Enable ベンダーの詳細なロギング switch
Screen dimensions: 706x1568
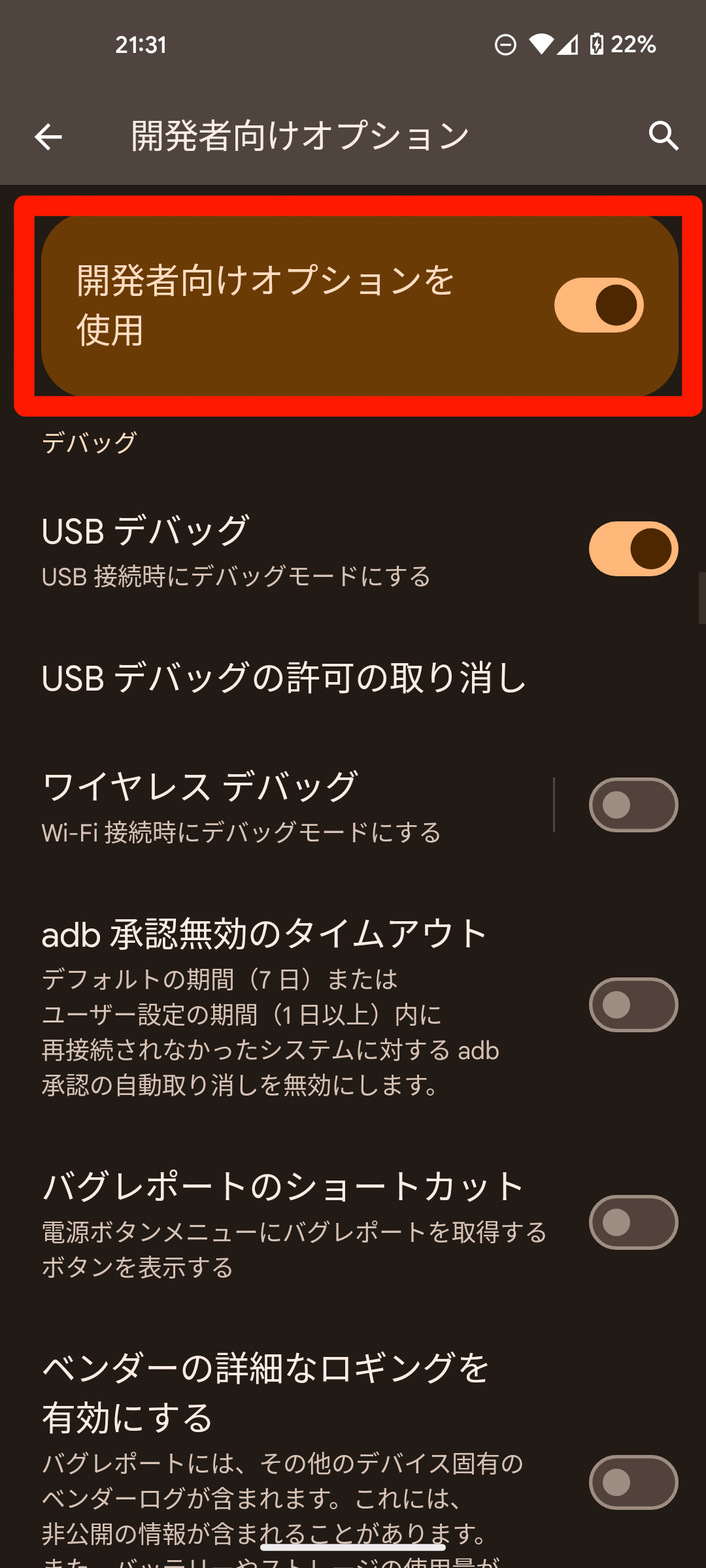tap(633, 1482)
